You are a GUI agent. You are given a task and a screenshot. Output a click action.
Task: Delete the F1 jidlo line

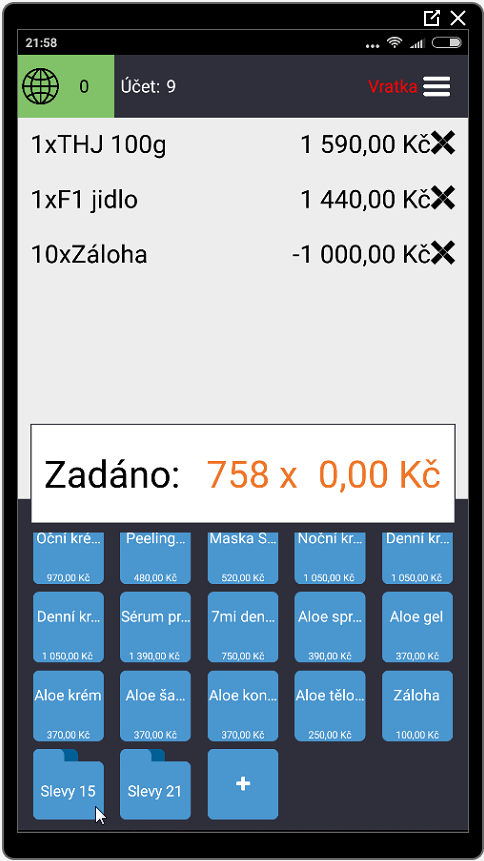coord(443,198)
